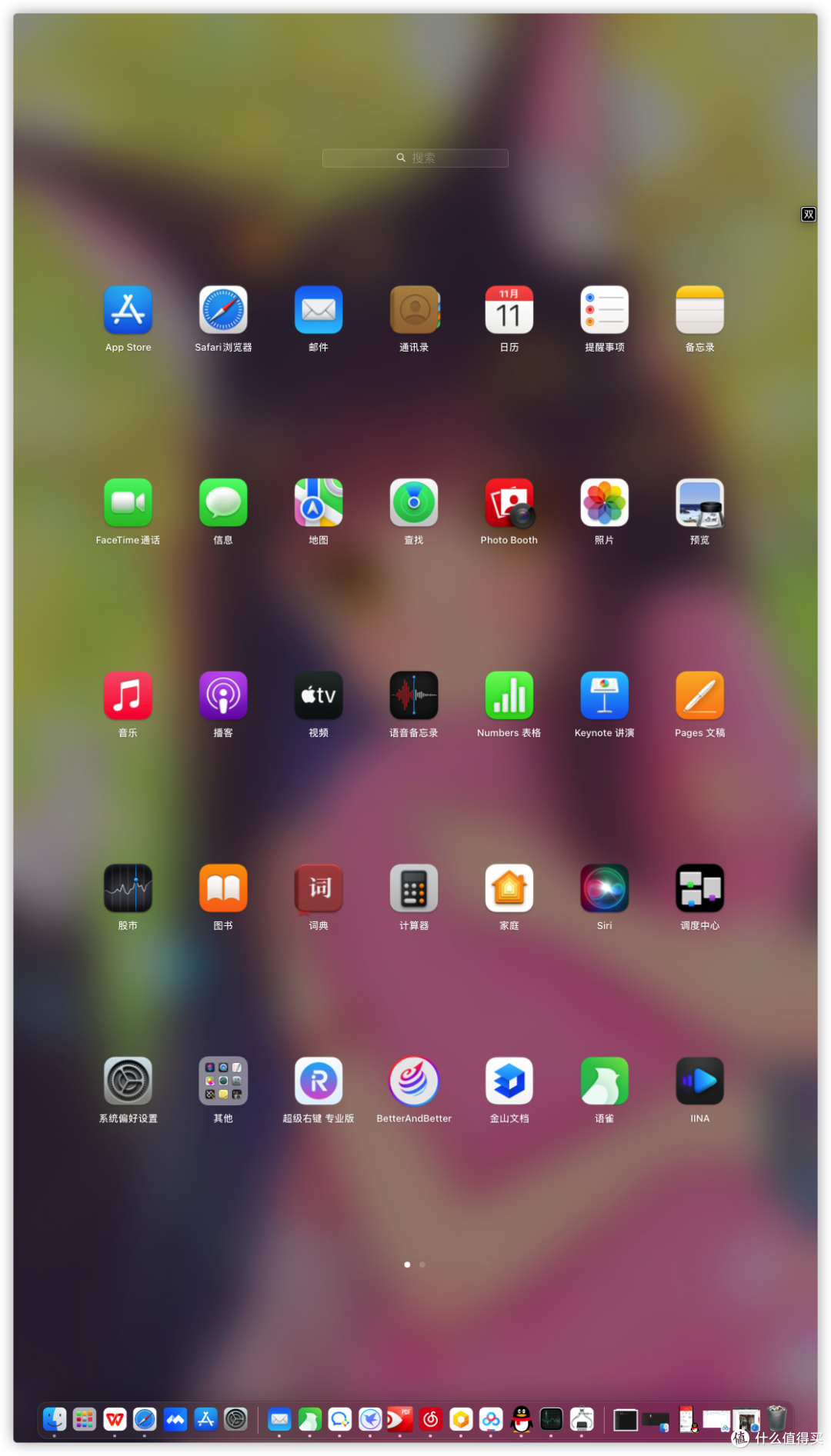Launch 语音备忘录 voice memos
831x1456 pixels.
click(x=414, y=695)
